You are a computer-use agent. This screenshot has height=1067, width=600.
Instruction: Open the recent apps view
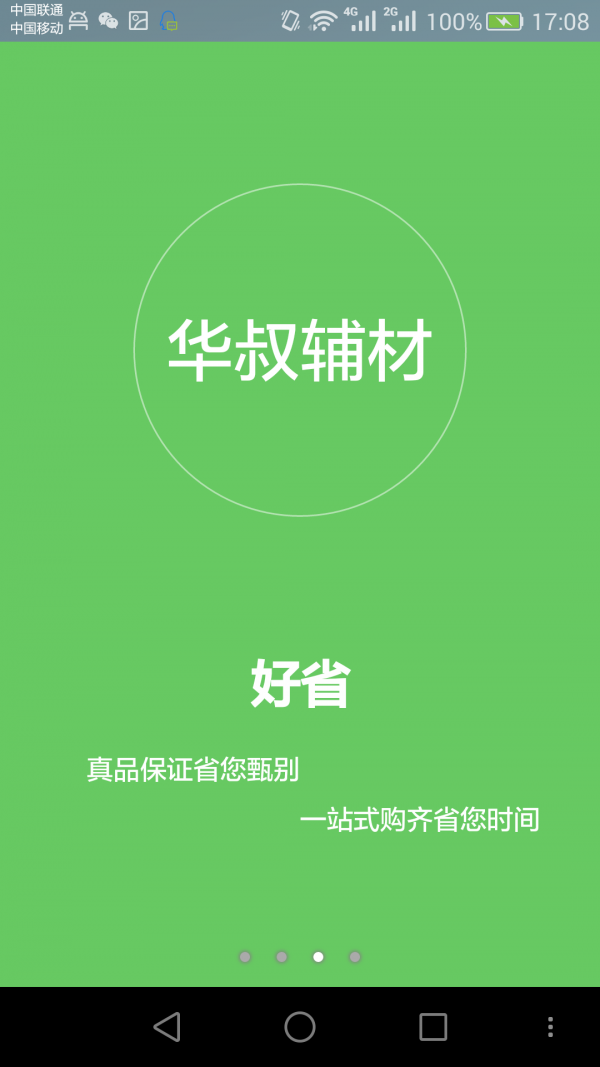(x=433, y=1027)
